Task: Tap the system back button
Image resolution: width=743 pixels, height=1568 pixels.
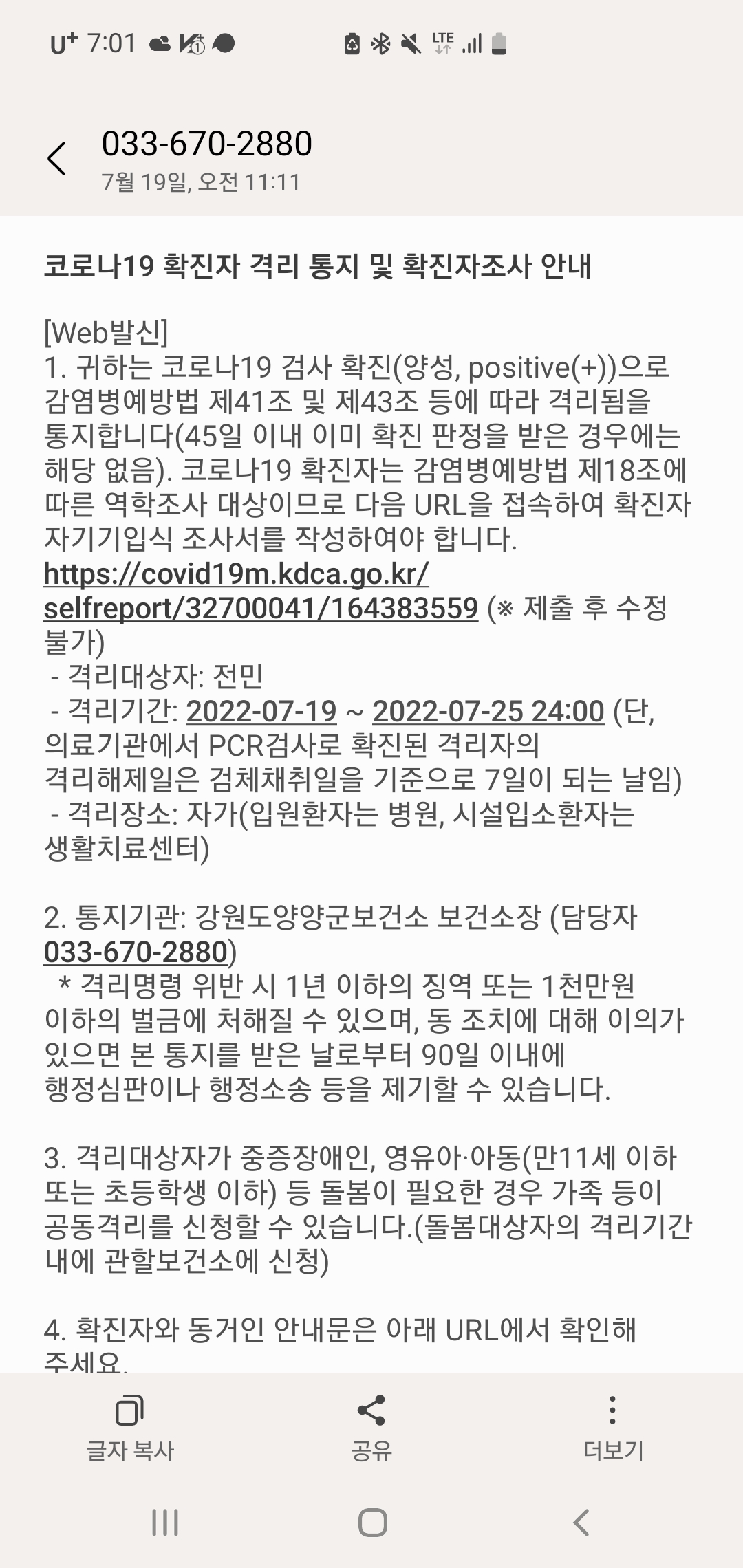Action: click(581, 1523)
